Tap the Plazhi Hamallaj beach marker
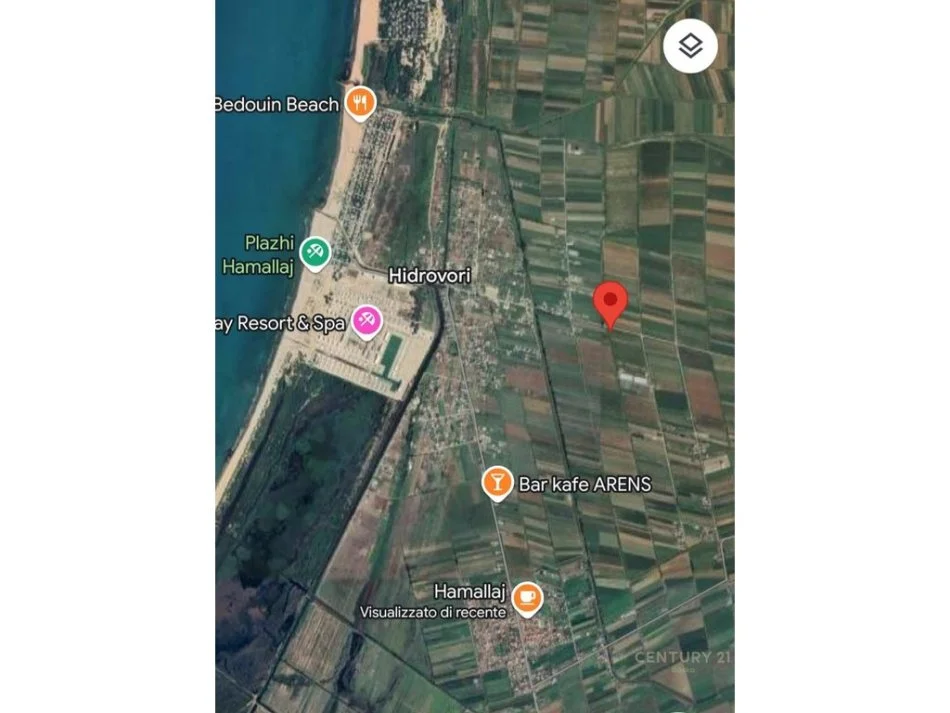 (x=315, y=252)
